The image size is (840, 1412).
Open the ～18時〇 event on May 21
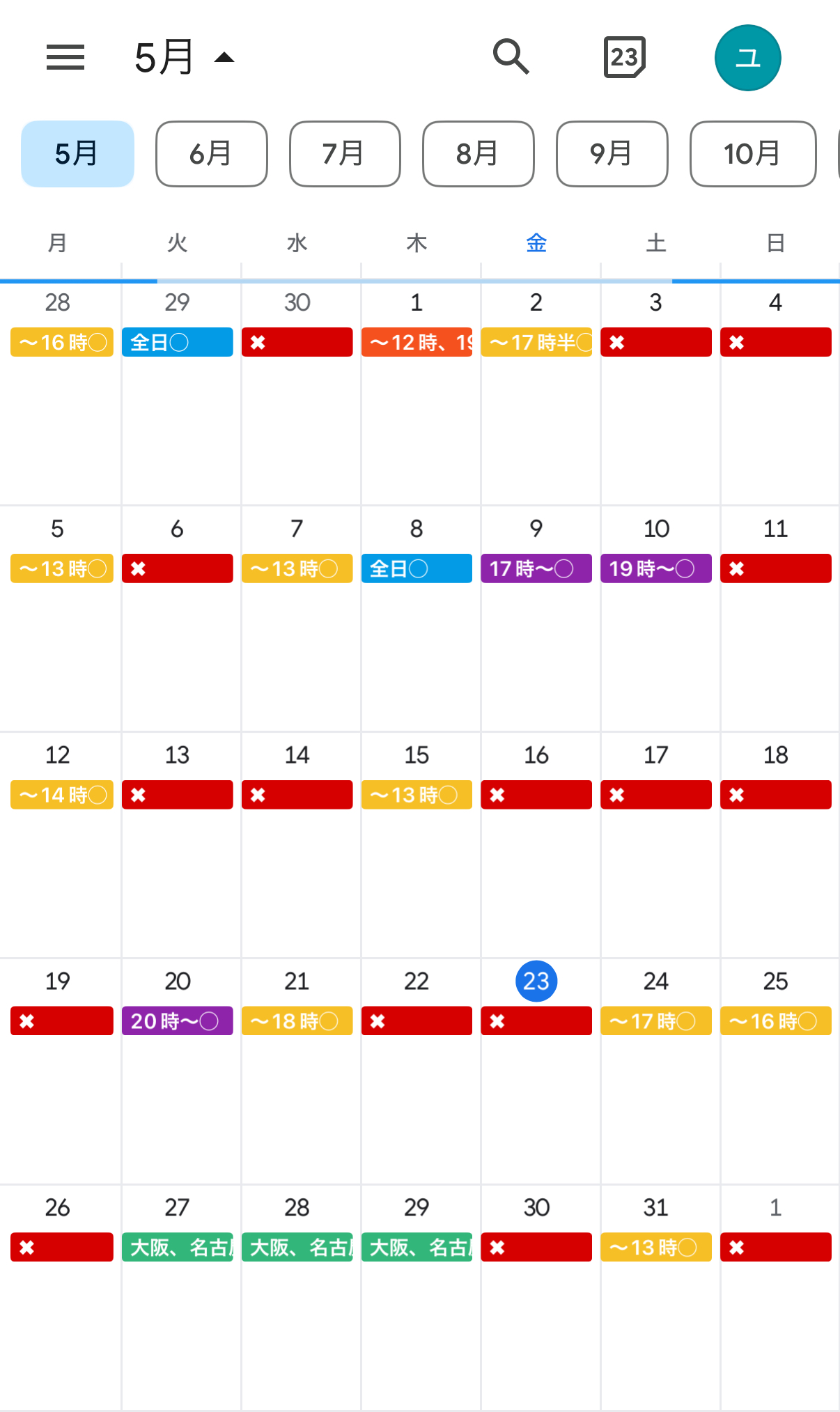coord(297,1021)
